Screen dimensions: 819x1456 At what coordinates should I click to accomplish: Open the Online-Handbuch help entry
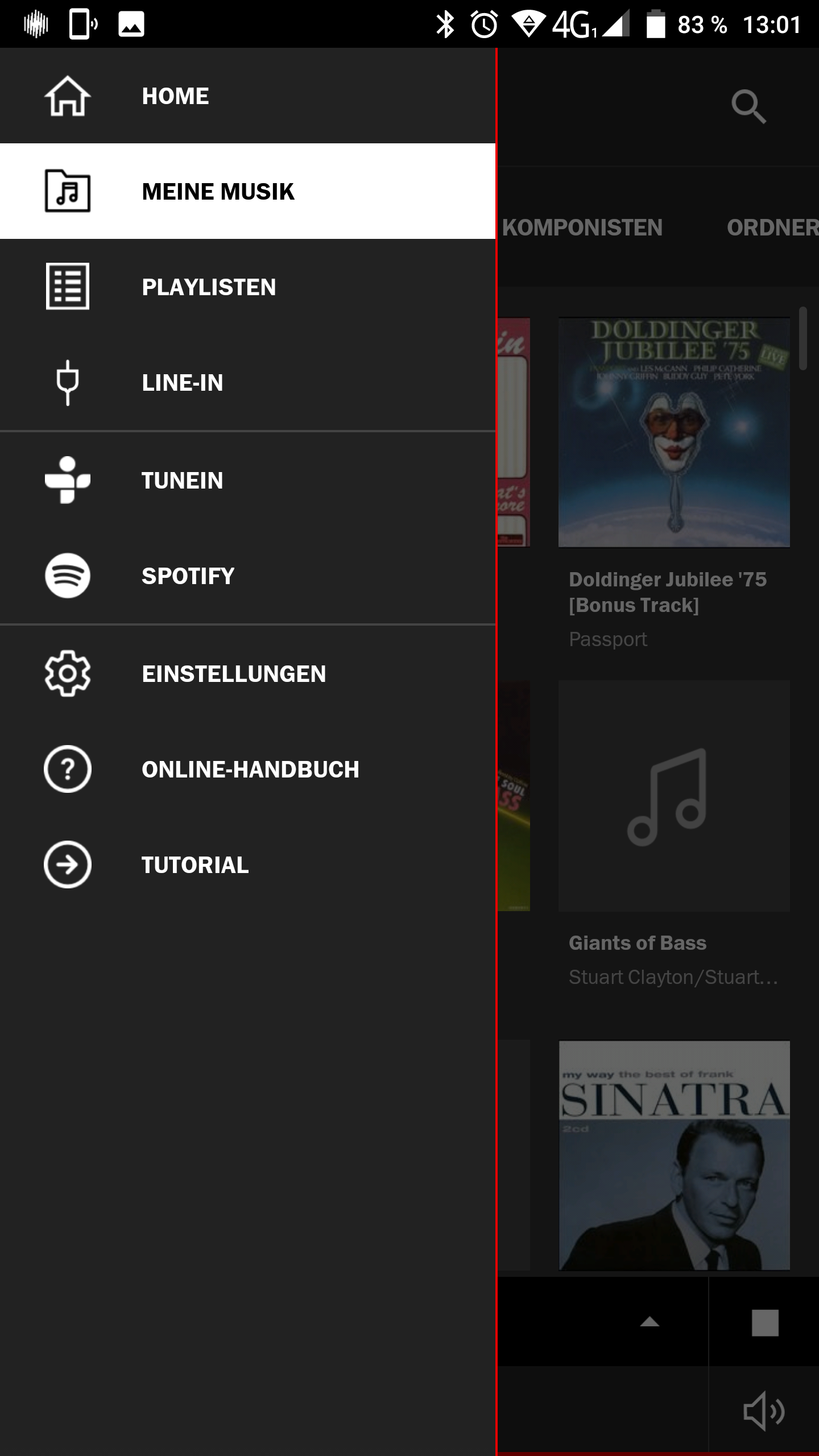[247, 770]
